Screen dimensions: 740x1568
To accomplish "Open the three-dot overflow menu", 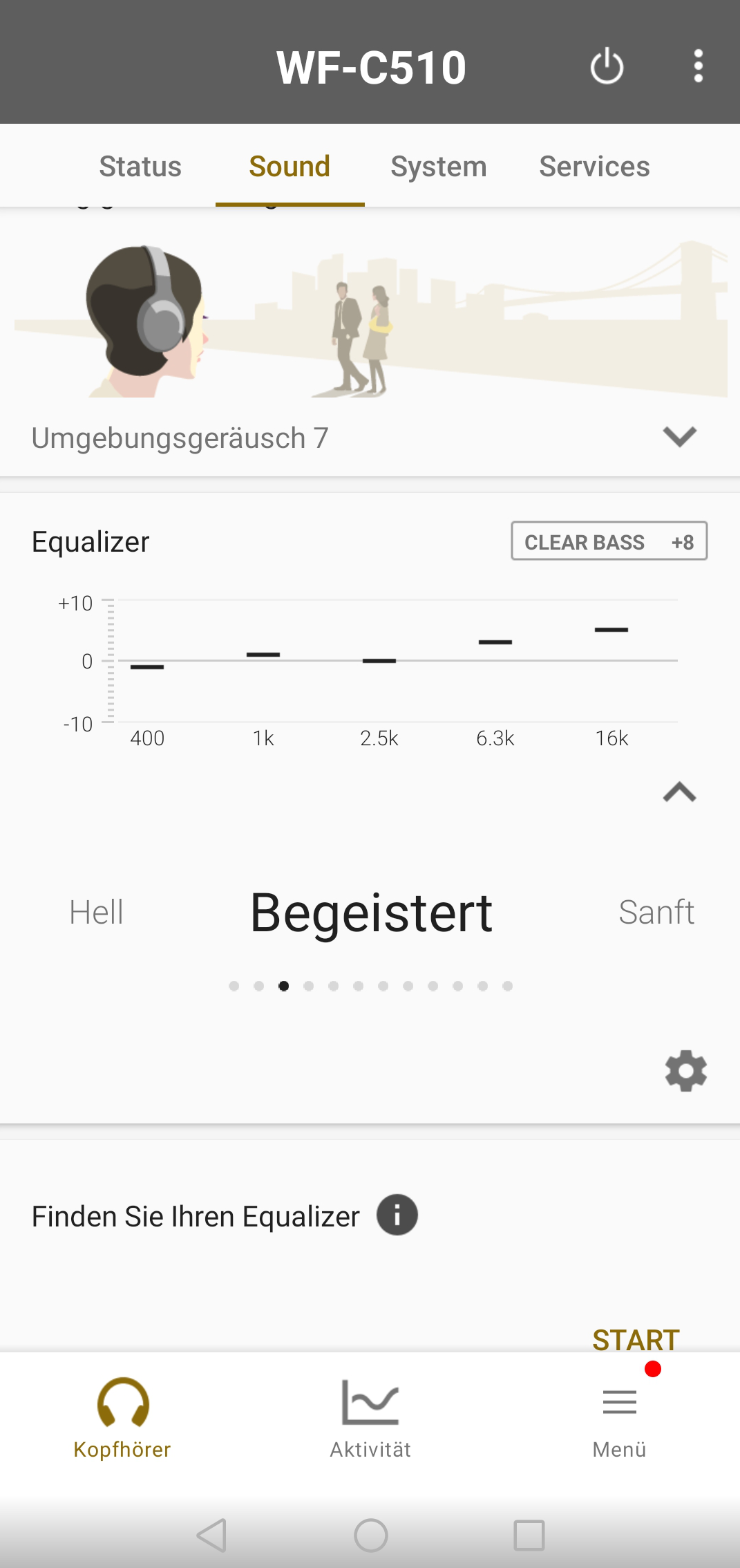I will [x=699, y=66].
